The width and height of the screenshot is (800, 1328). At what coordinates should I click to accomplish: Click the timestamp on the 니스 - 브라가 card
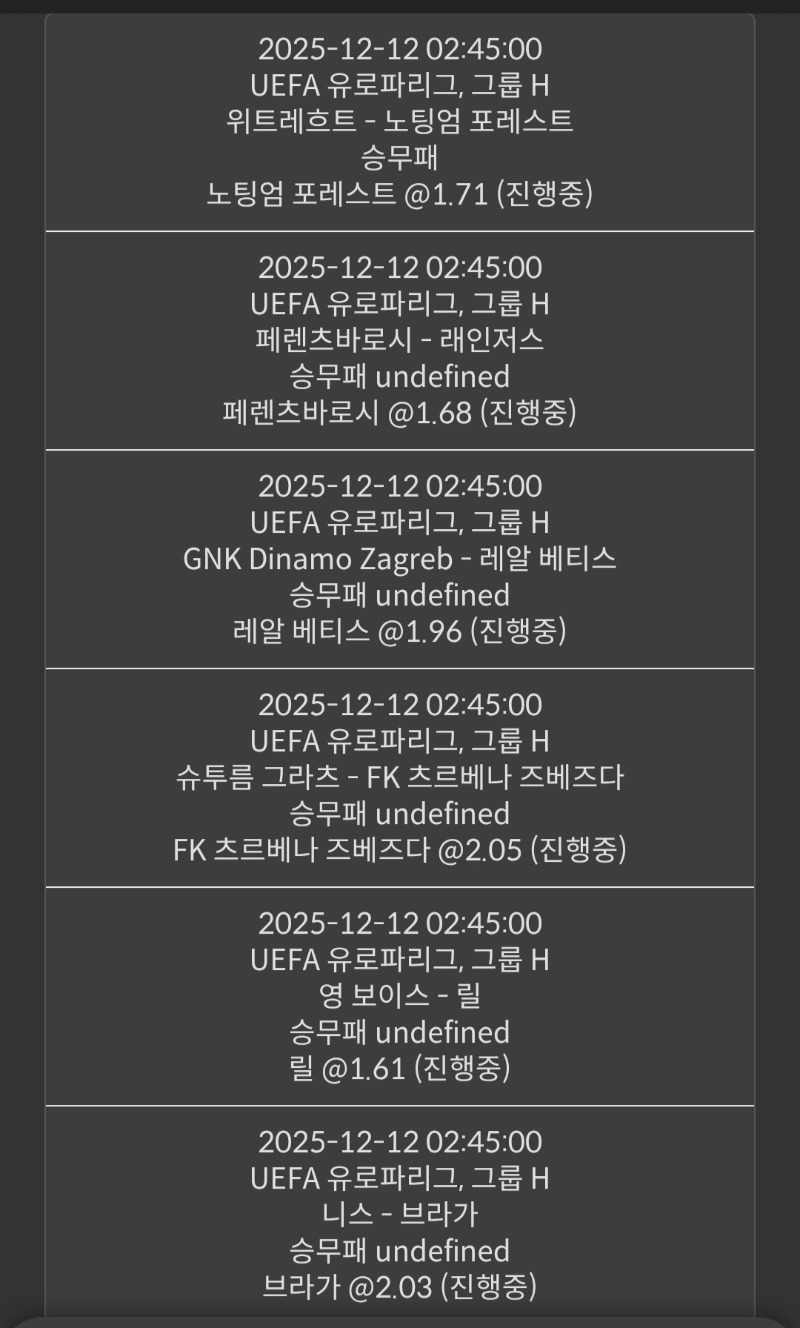point(400,1141)
